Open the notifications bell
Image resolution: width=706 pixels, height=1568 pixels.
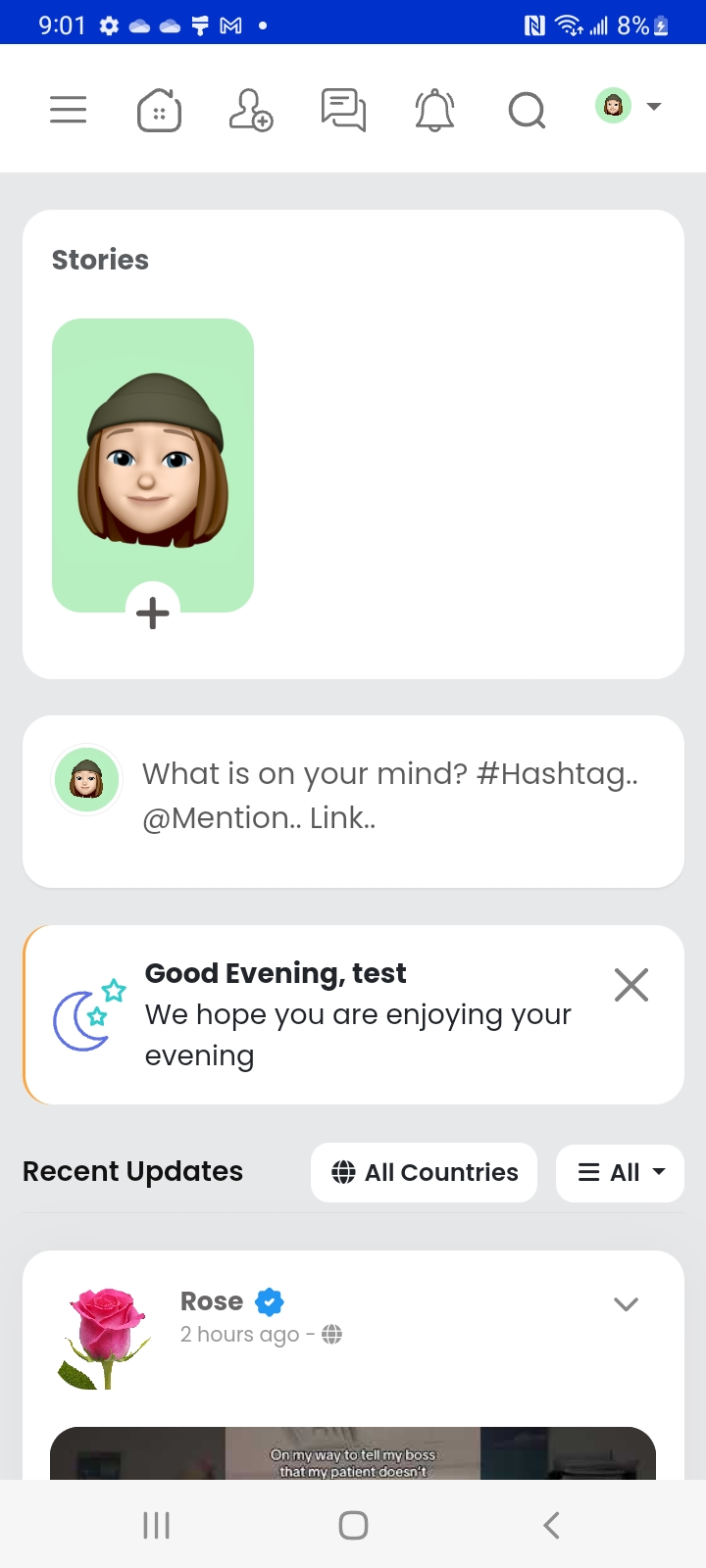pyautogui.click(x=434, y=110)
